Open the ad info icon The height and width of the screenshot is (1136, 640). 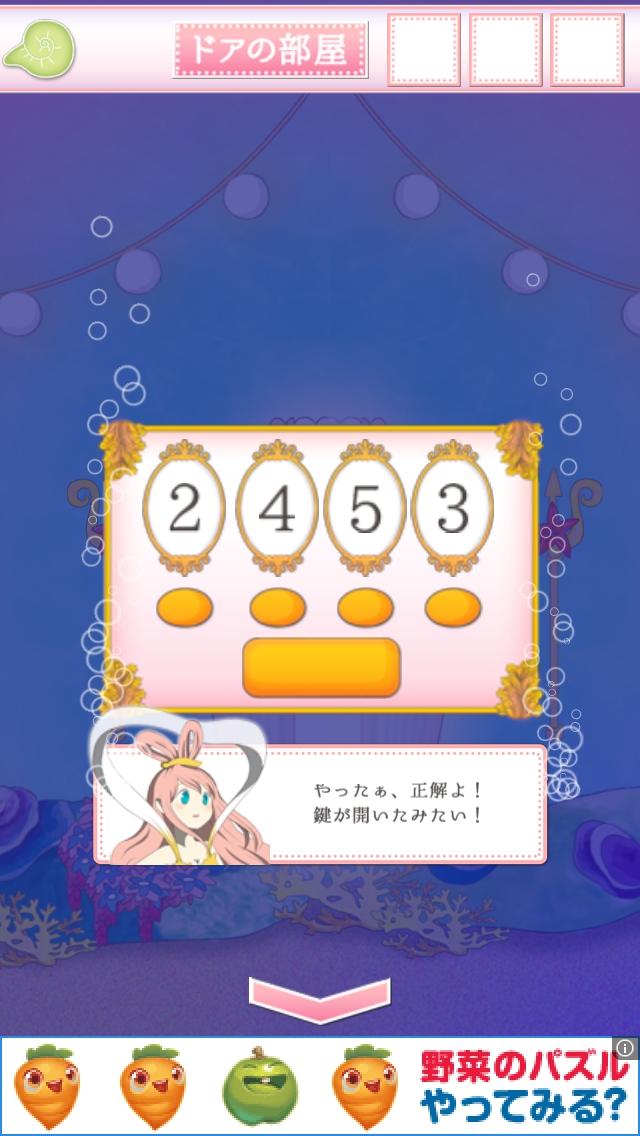626,1048
